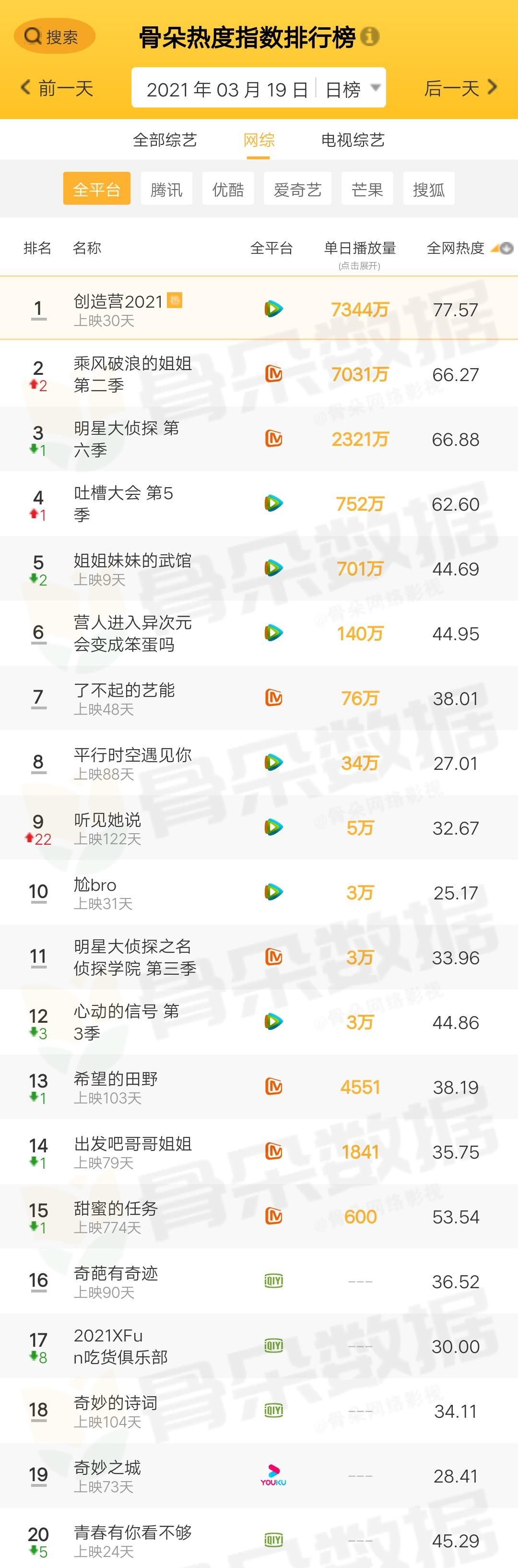The width and height of the screenshot is (518, 1568).
Task: Filter by 芒果 platform
Action: pos(367,189)
